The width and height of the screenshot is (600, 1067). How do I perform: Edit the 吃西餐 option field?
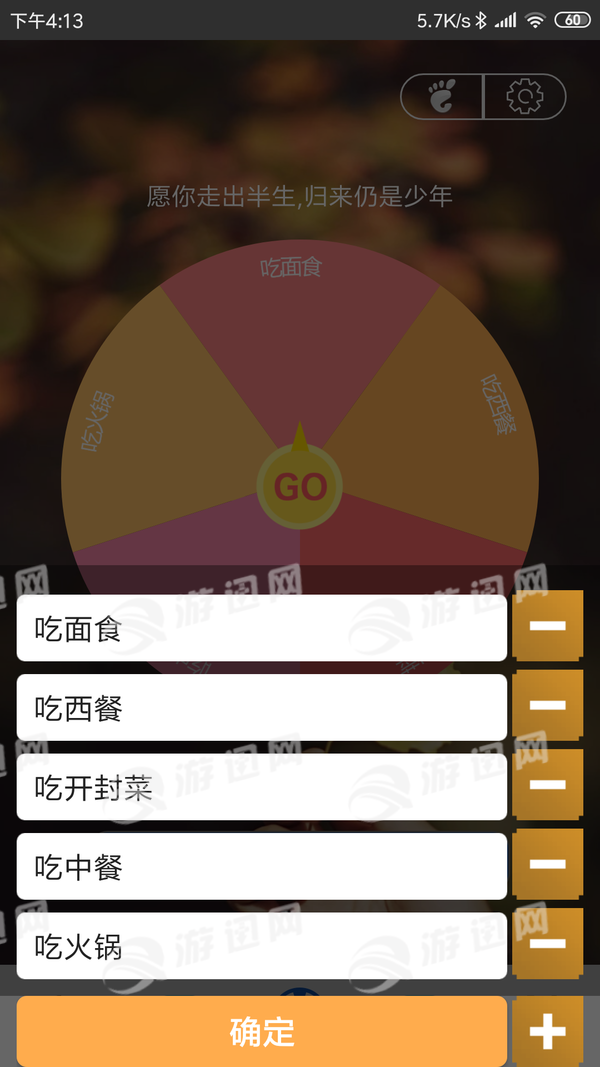pyautogui.click(x=261, y=708)
